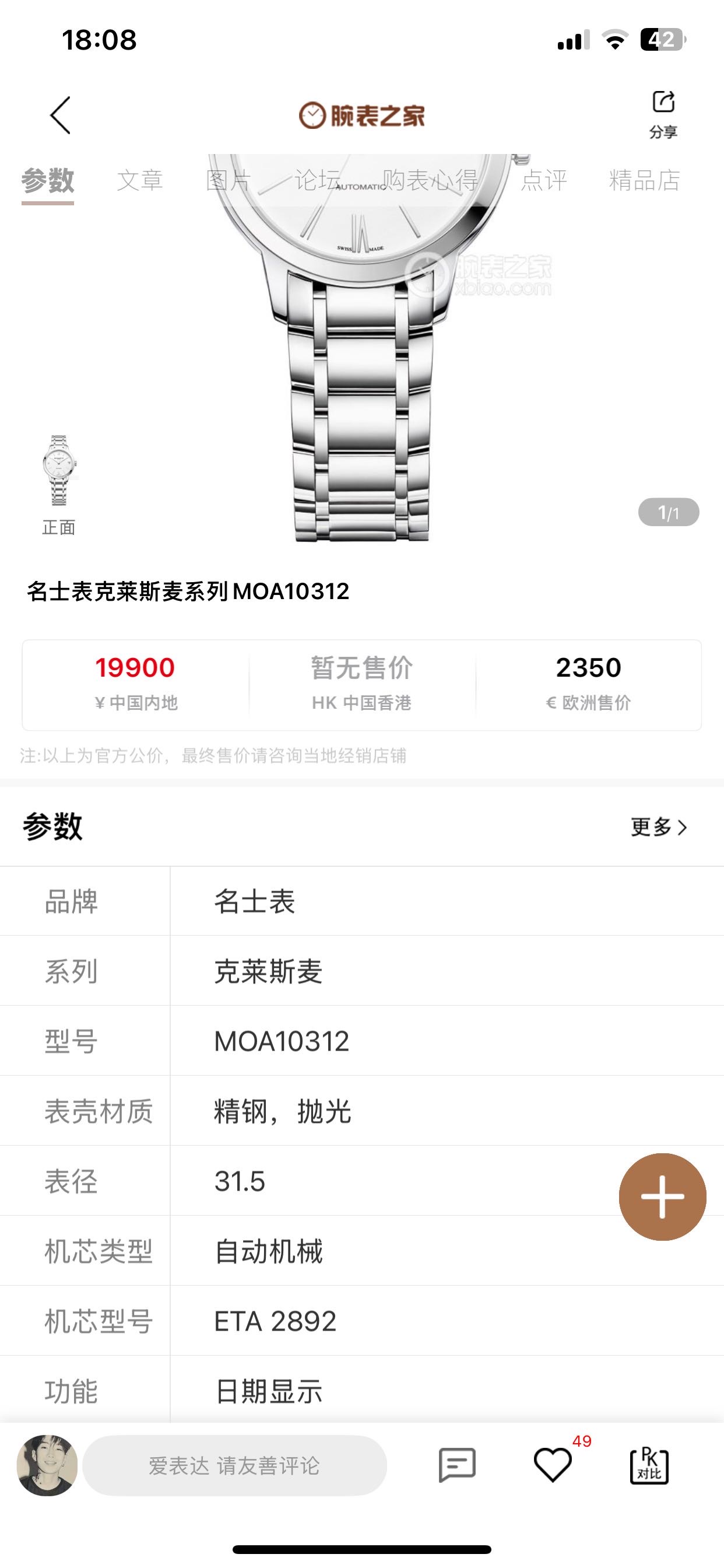View more parameters via 更多
Screen dimensions: 724x1568
click(658, 827)
